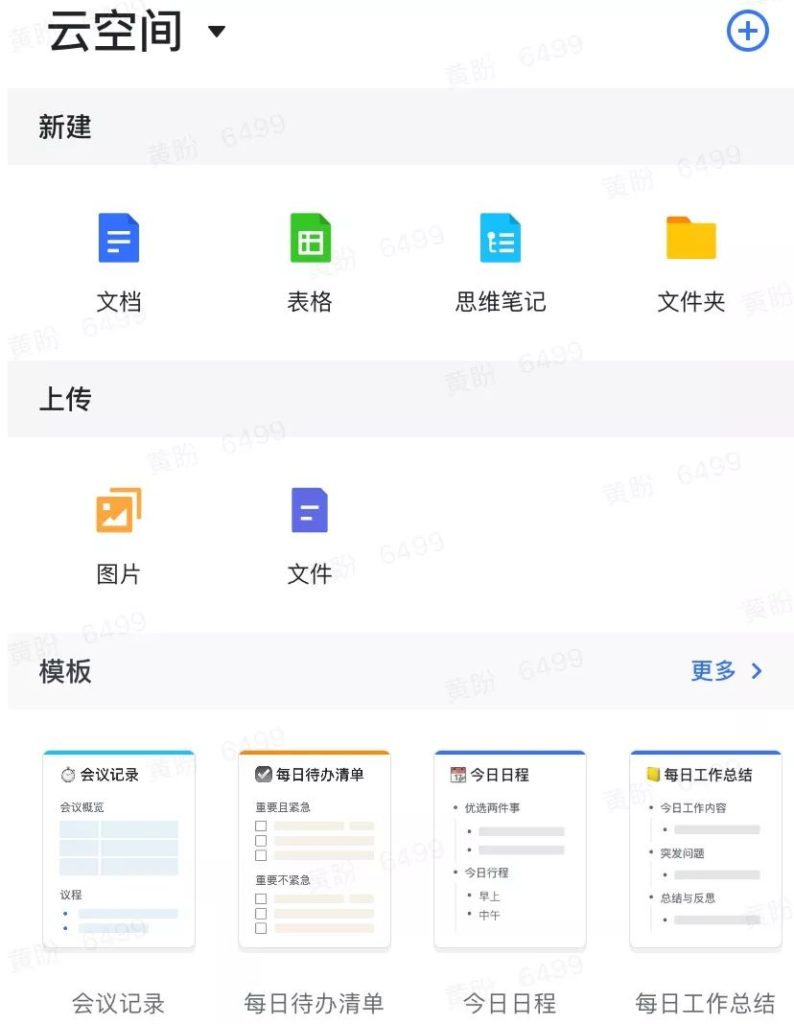Open the 会议记录 template
794x1024 pixels.
click(x=118, y=850)
